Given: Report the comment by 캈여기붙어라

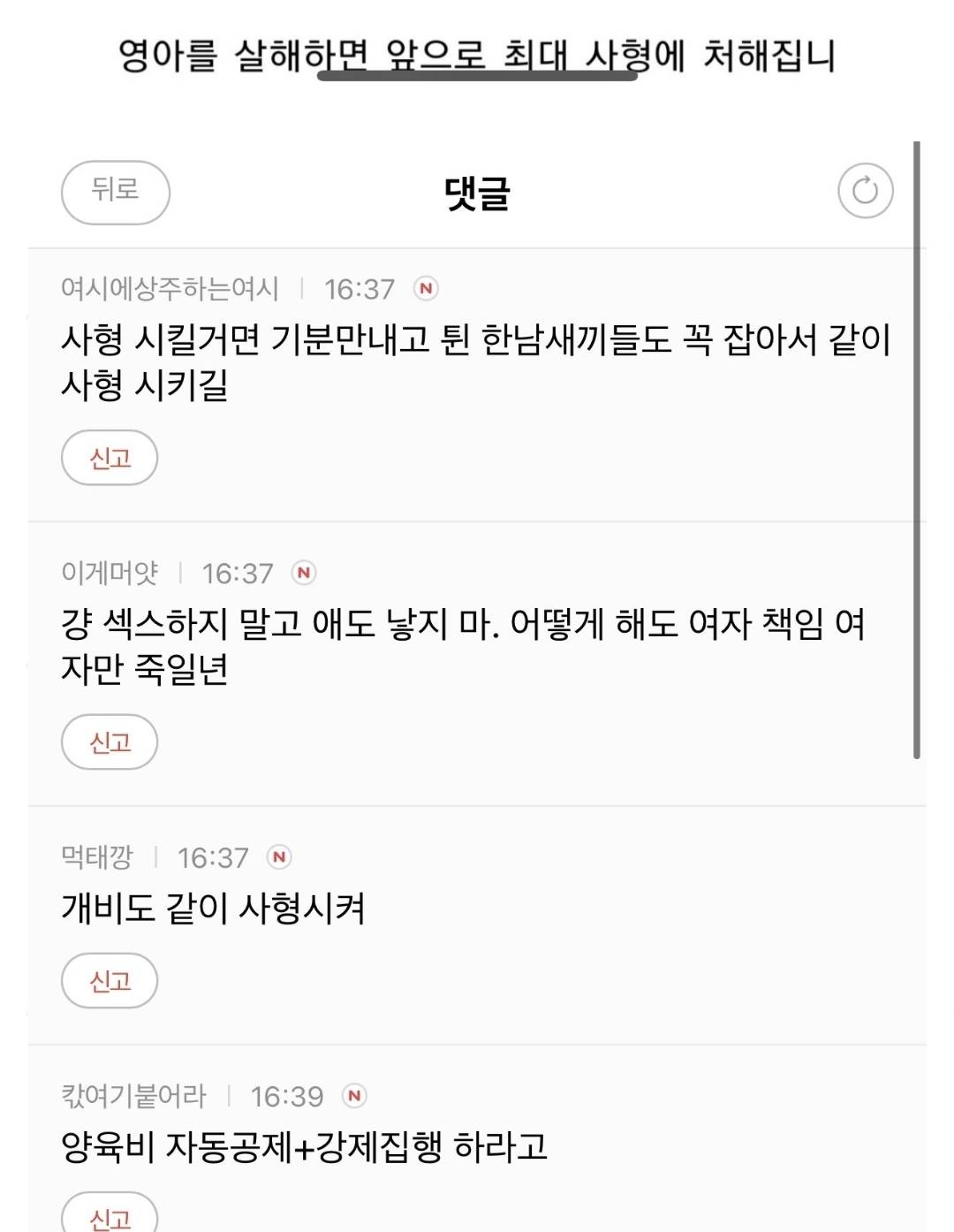Looking at the screenshot, I should tap(110, 1217).
